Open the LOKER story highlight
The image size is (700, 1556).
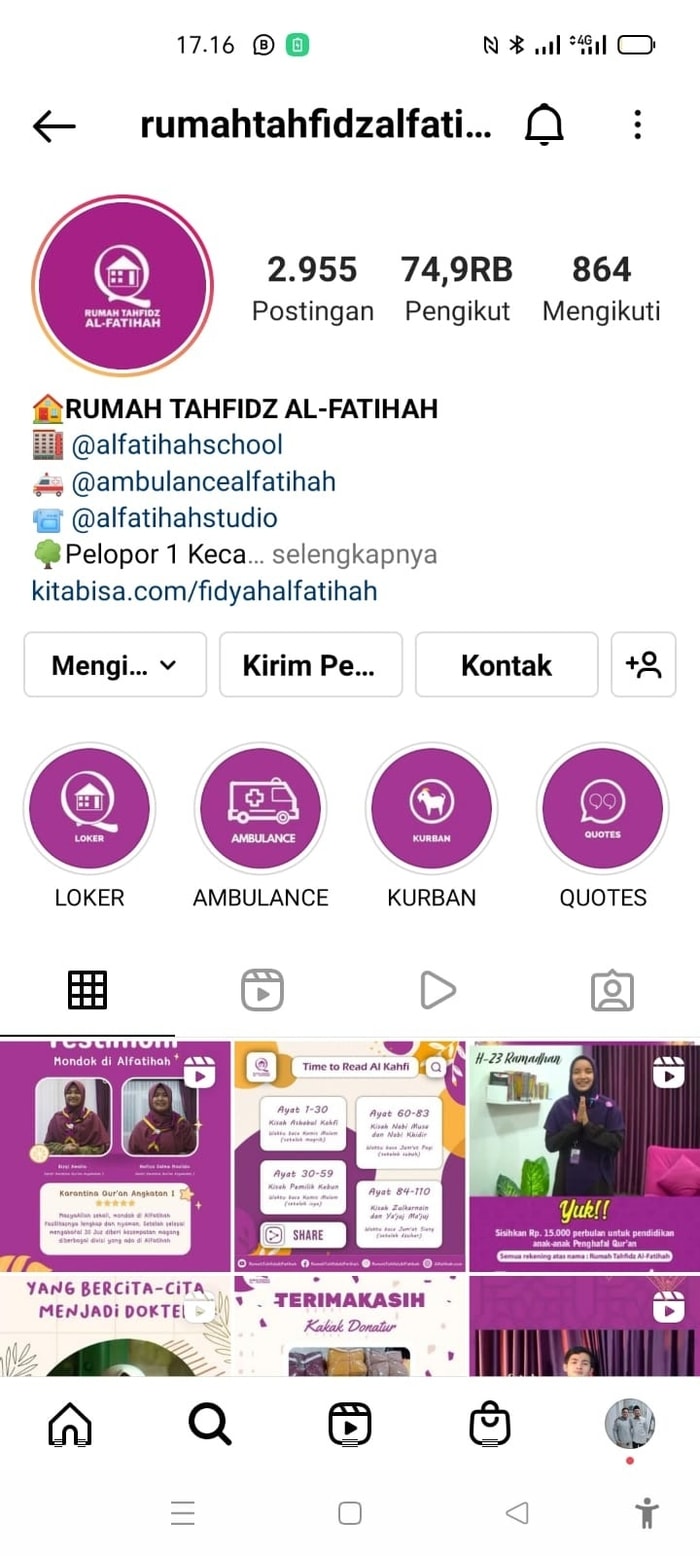coord(89,808)
